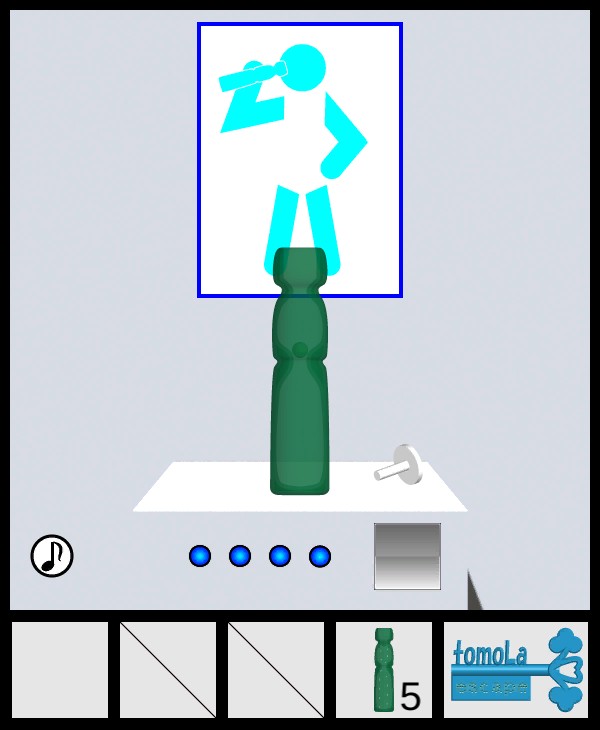600x730 pixels.
Task: Open the tomoLa logo banner
Action: (516, 670)
